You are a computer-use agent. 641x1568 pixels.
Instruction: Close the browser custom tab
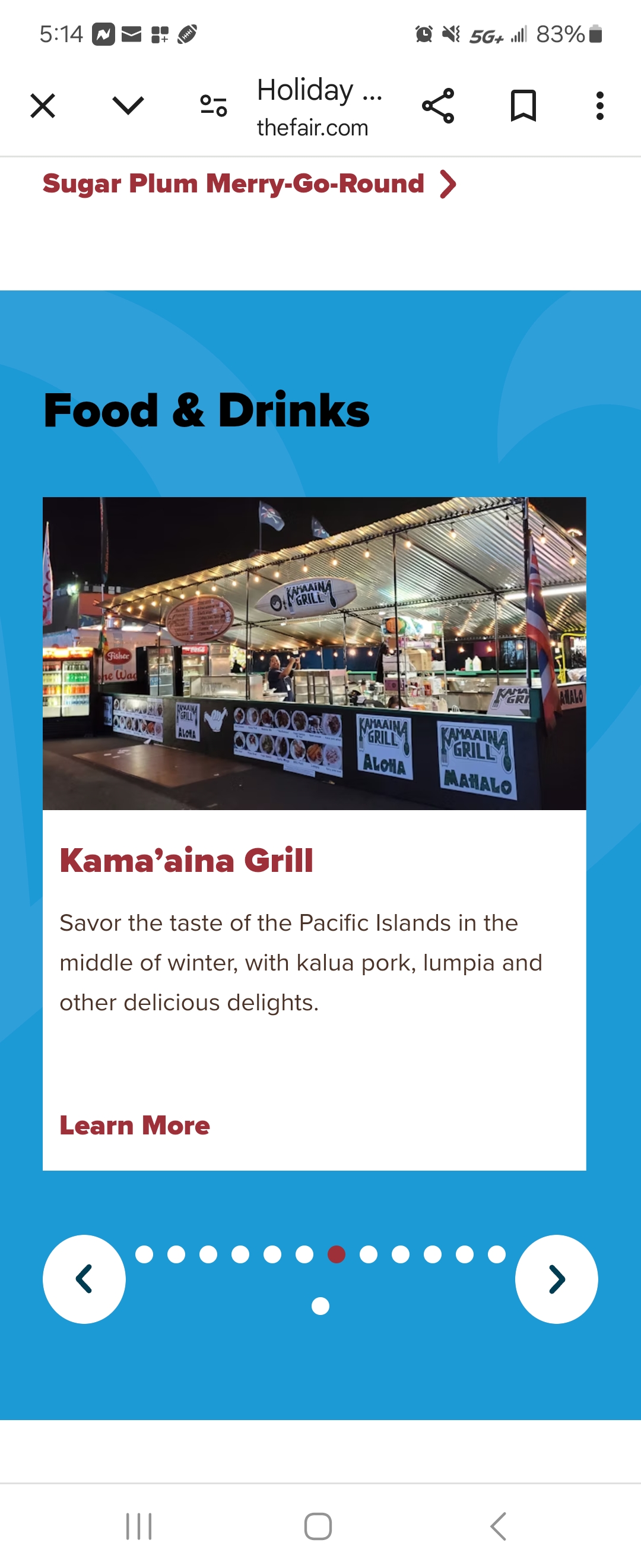point(43,106)
